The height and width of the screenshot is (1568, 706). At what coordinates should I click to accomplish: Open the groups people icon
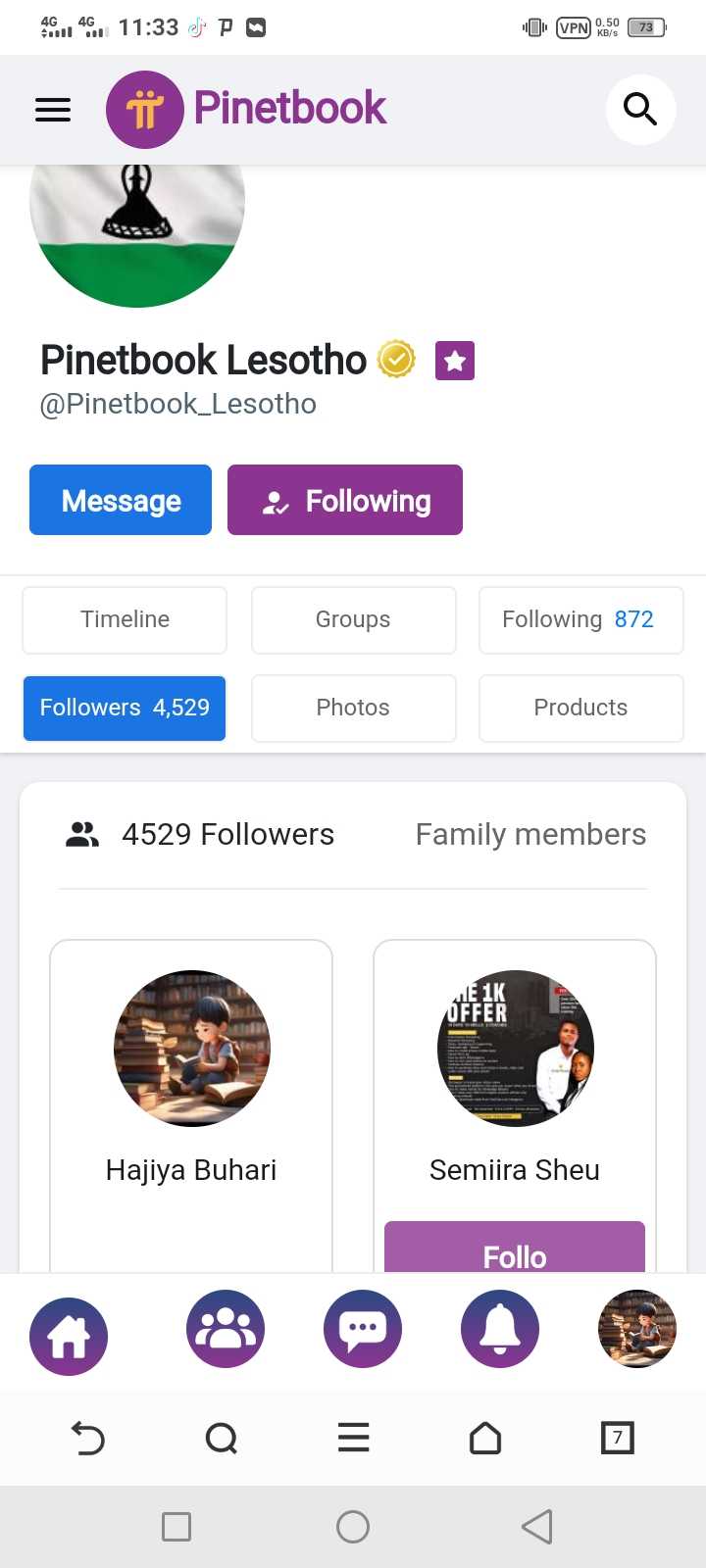click(226, 1329)
